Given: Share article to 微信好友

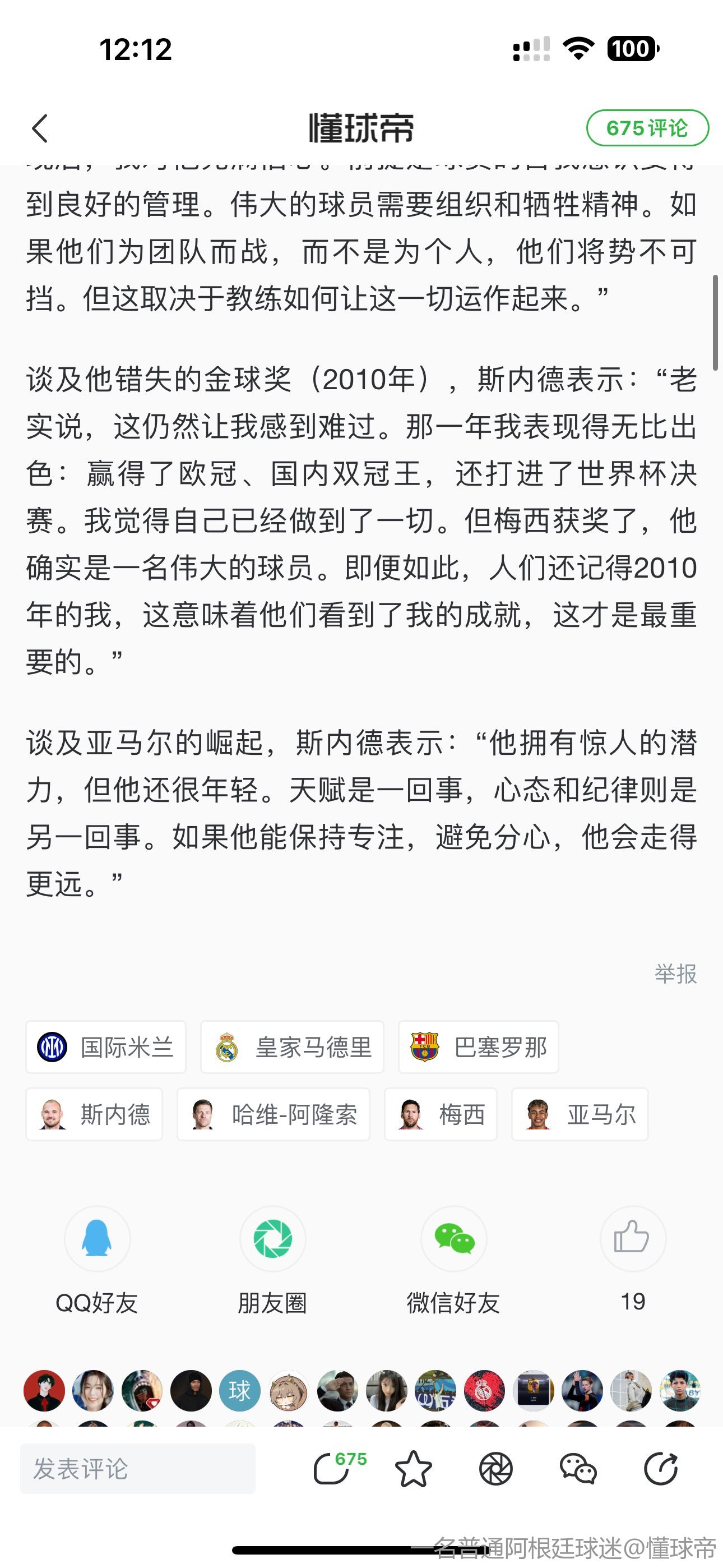Looking at the screenshot, I should (453, 1239).
